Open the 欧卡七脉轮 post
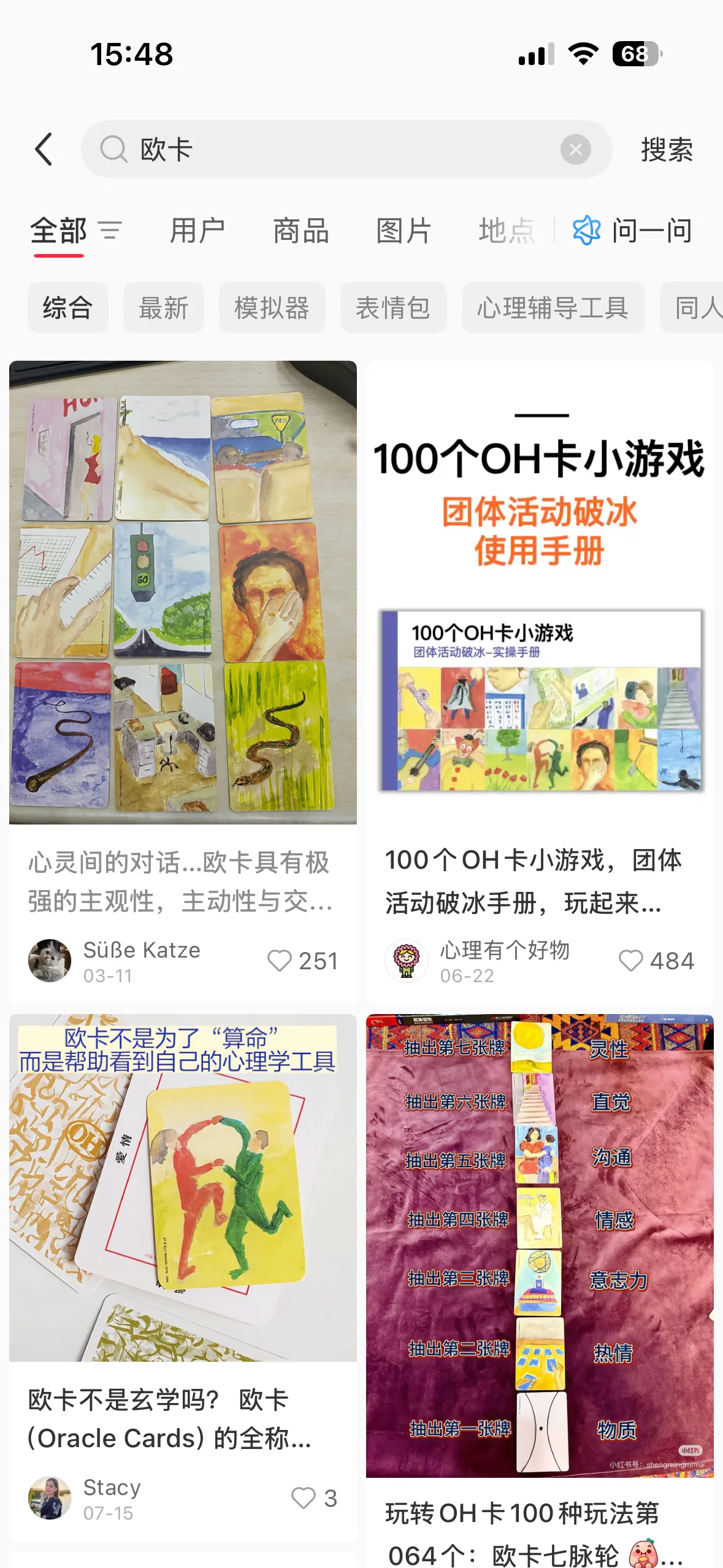723x1568 pixels. pos(540,1245)
